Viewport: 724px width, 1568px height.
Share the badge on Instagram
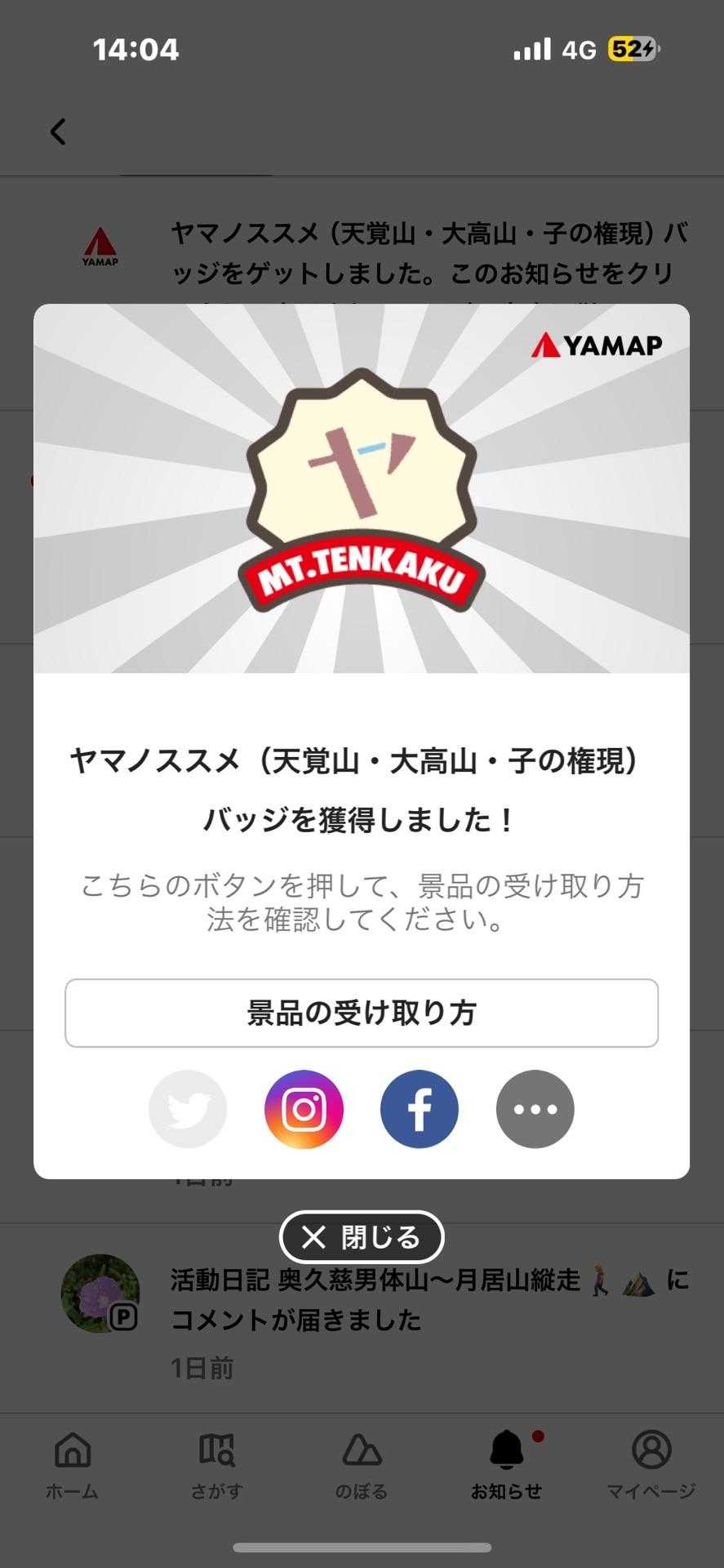304,1109
